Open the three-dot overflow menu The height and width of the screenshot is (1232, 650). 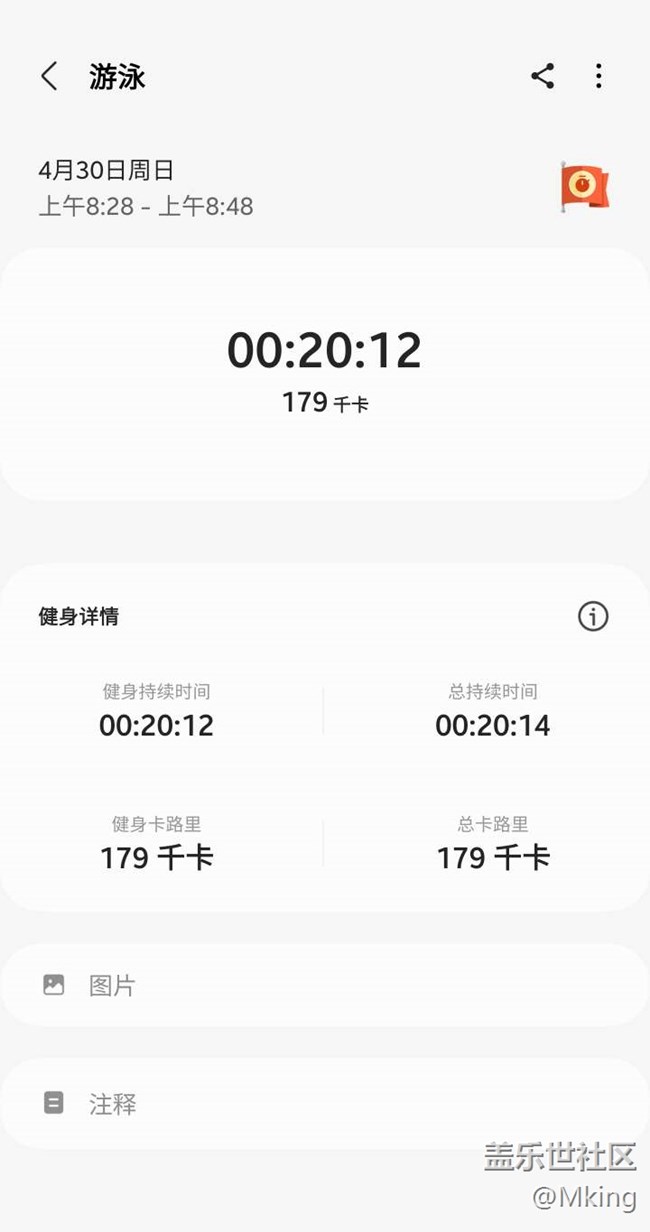[x=598, y=76]
